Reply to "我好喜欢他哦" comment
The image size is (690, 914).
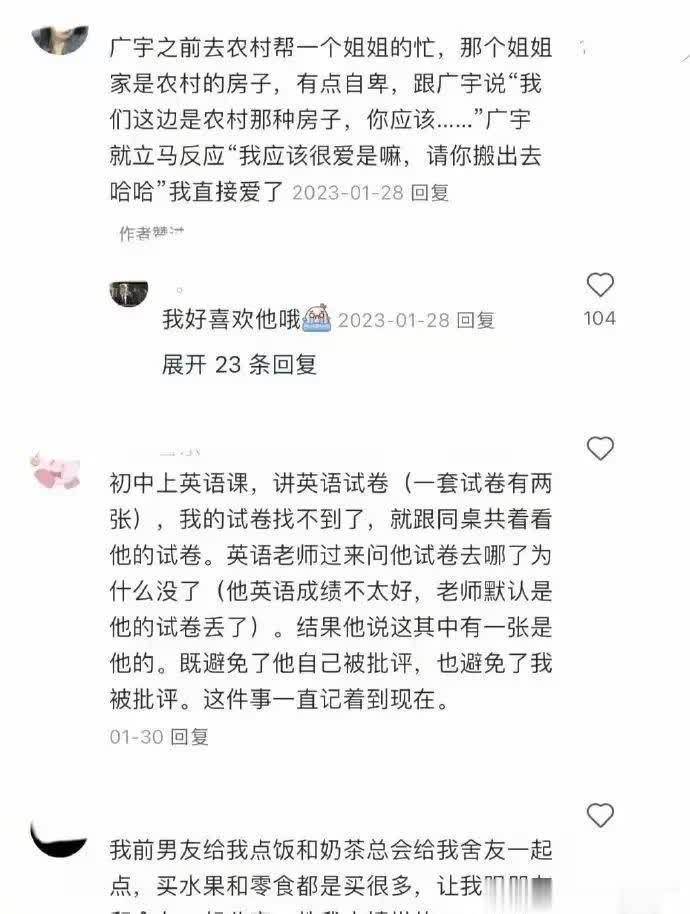coord(476,321)
